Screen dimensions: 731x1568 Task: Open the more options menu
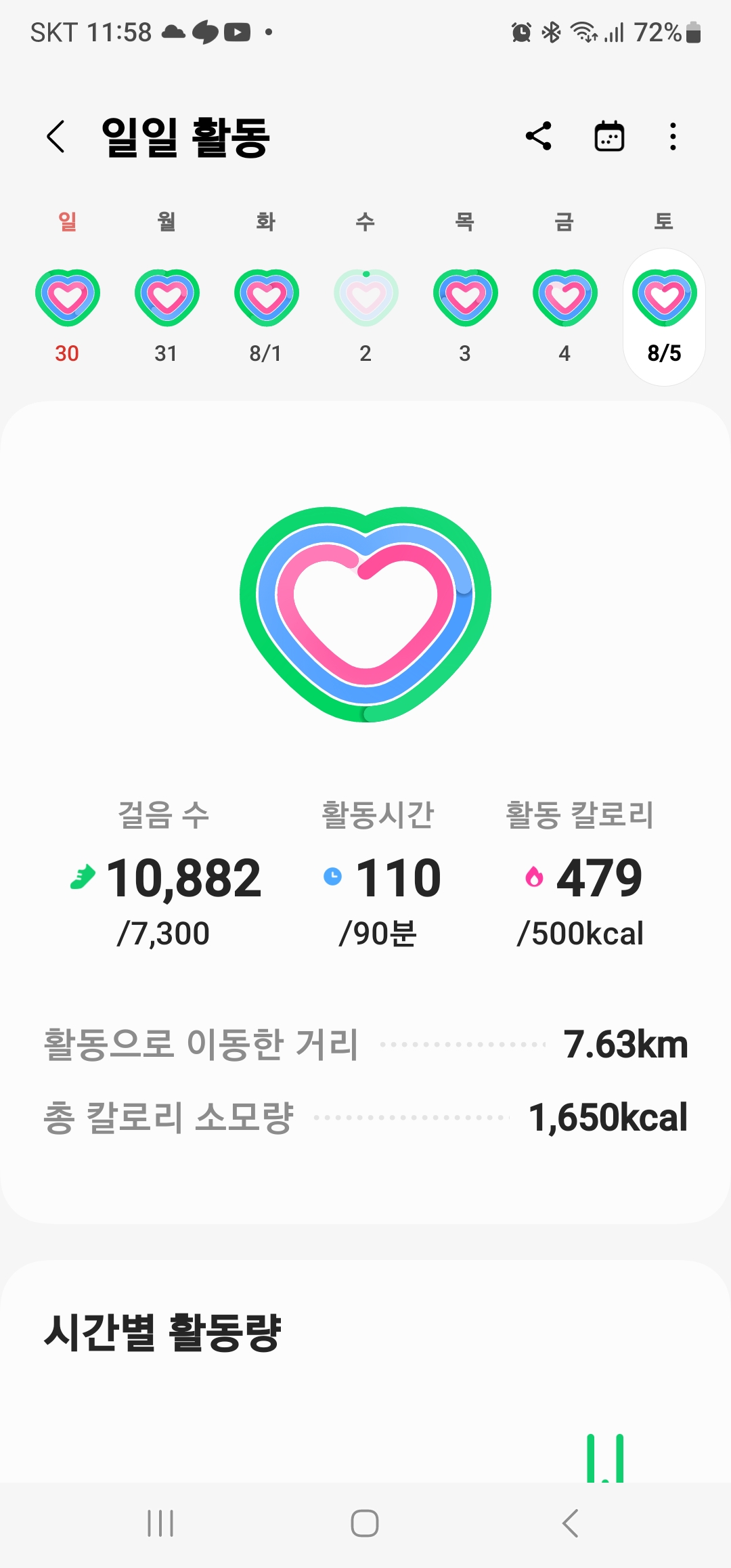[672, 137]
